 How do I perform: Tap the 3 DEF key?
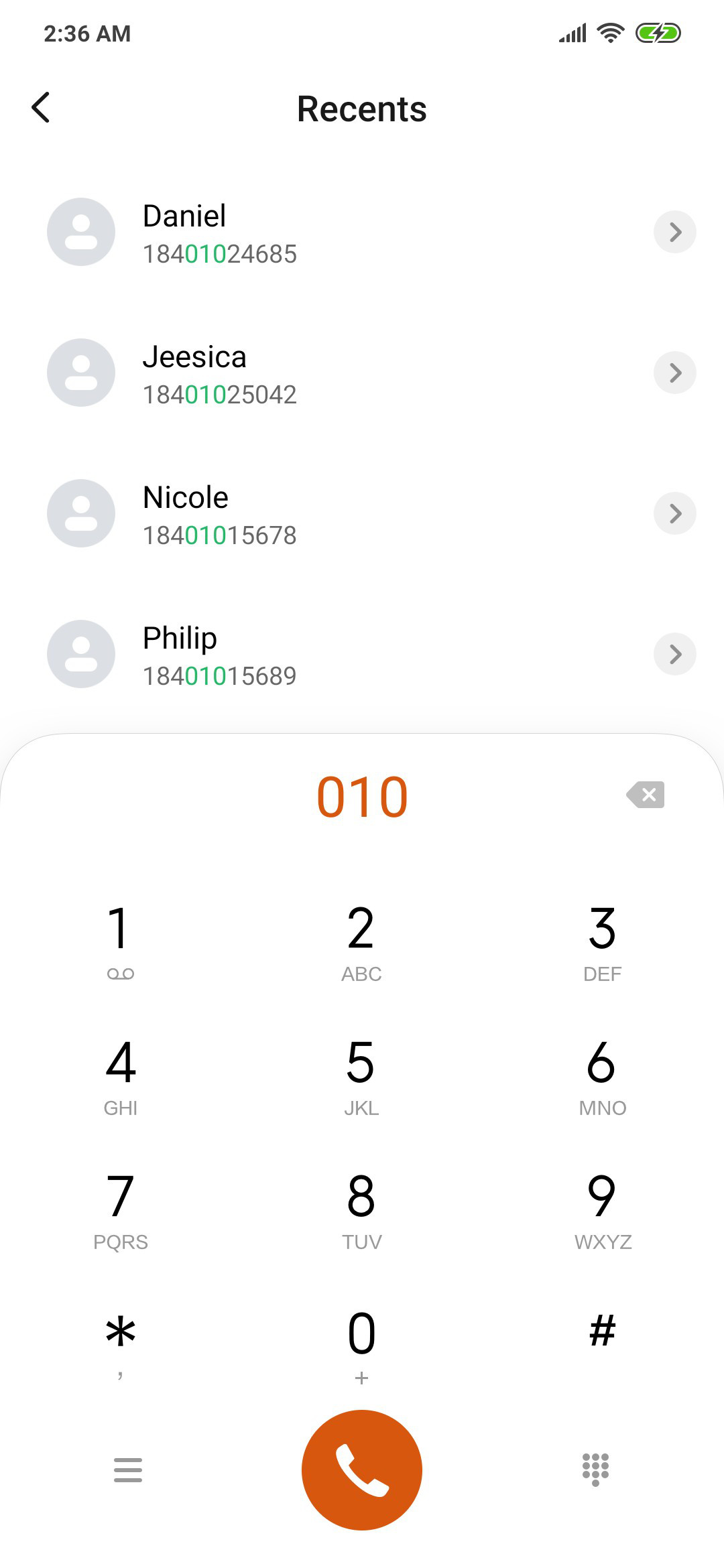point(603,941)
